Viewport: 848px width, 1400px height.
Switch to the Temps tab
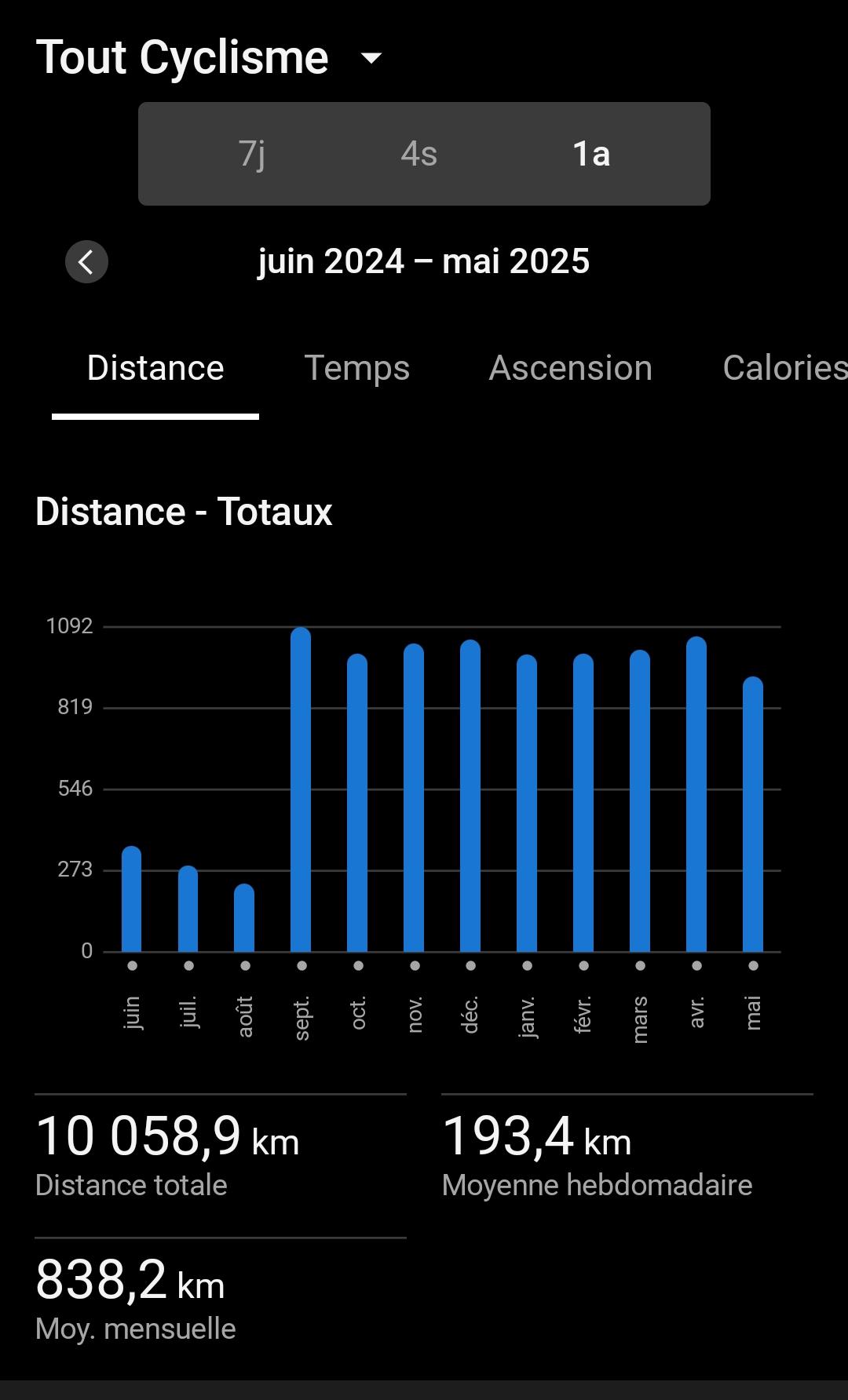pyautogui.click(x=357, y=368)
